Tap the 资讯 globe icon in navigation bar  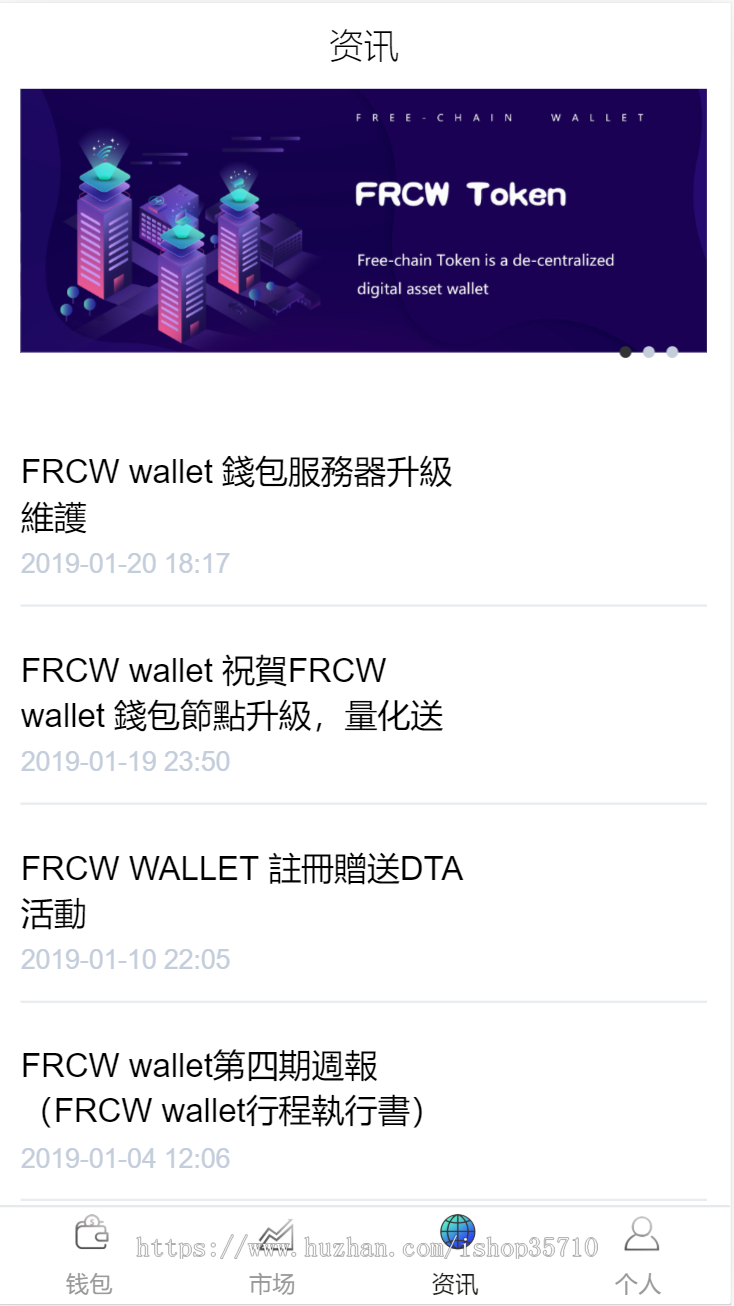pyautogui.click(x=458, y=1232)
